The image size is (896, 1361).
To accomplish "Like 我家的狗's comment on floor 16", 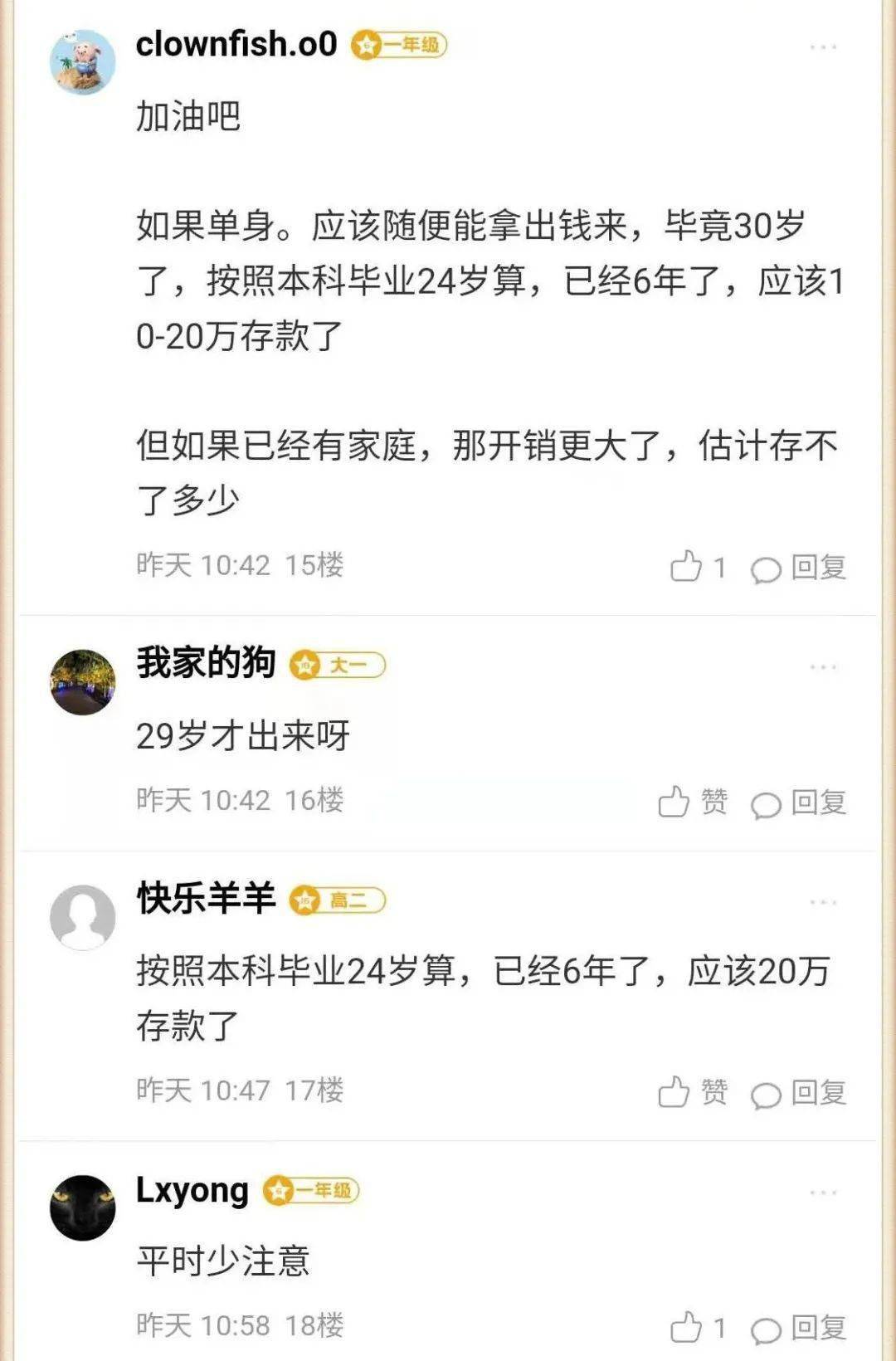I will pos(675,802).
